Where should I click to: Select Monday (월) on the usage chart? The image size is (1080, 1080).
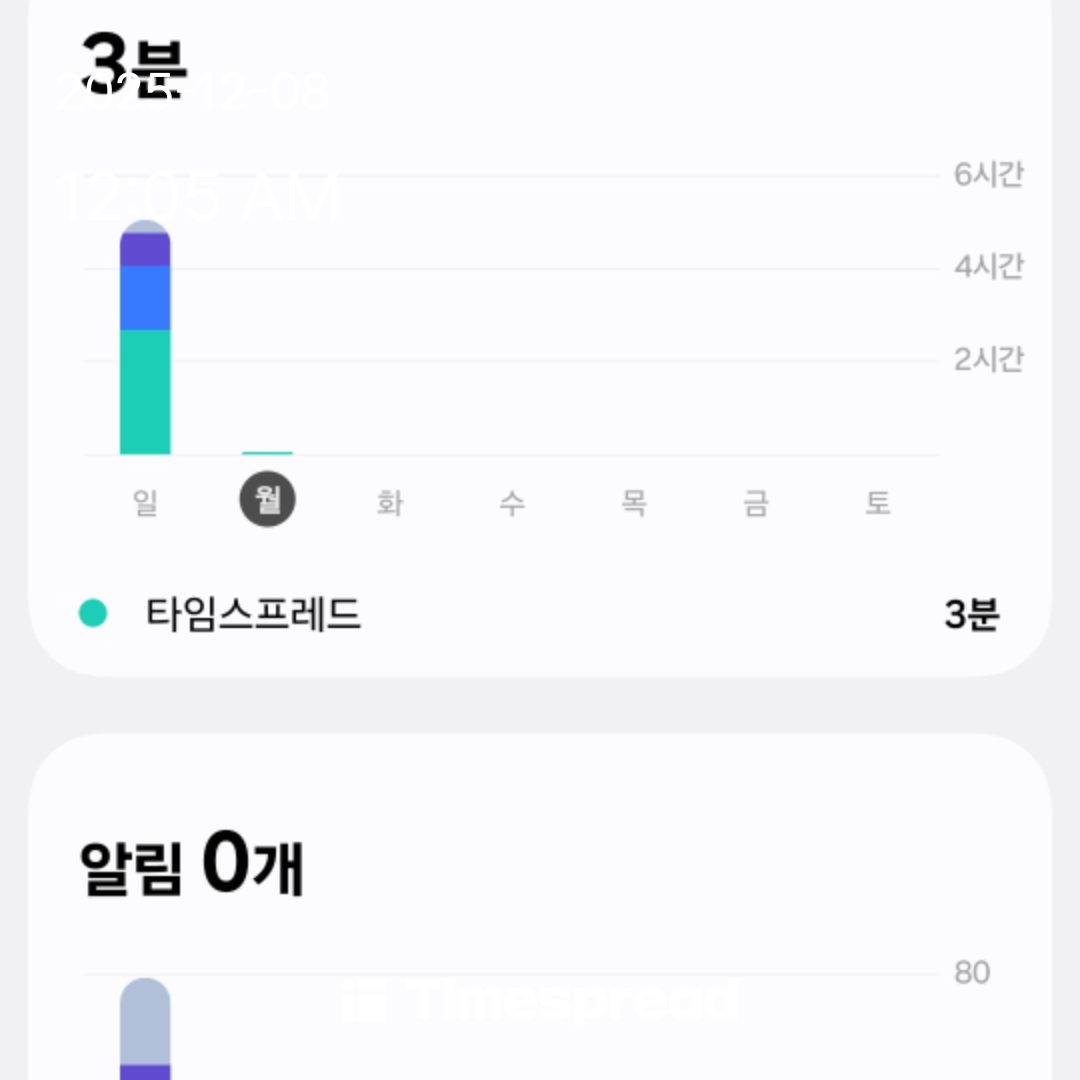tap(268, 500)
